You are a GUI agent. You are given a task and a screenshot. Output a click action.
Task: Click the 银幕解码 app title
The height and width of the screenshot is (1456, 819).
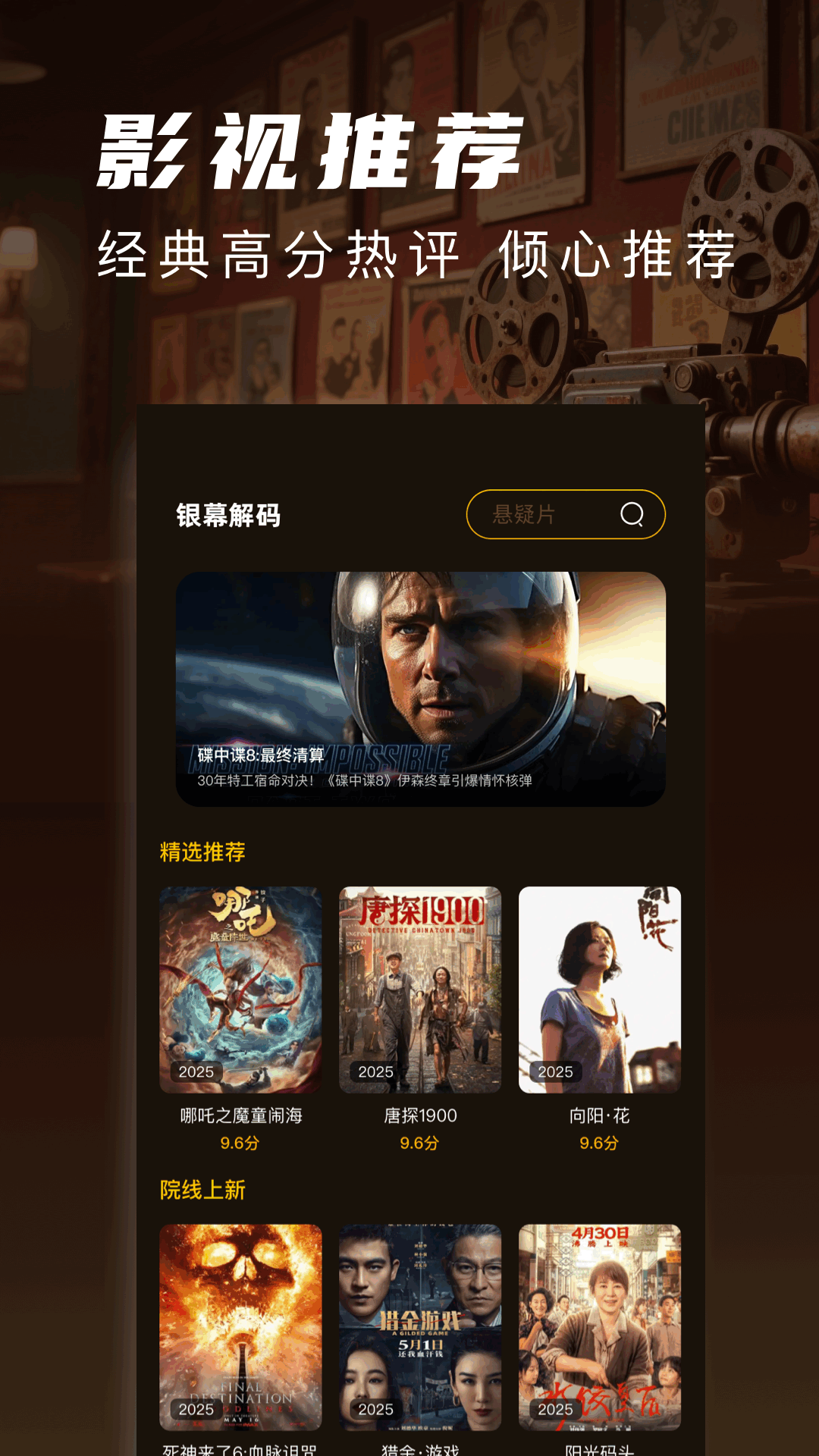tap(225, 514)
